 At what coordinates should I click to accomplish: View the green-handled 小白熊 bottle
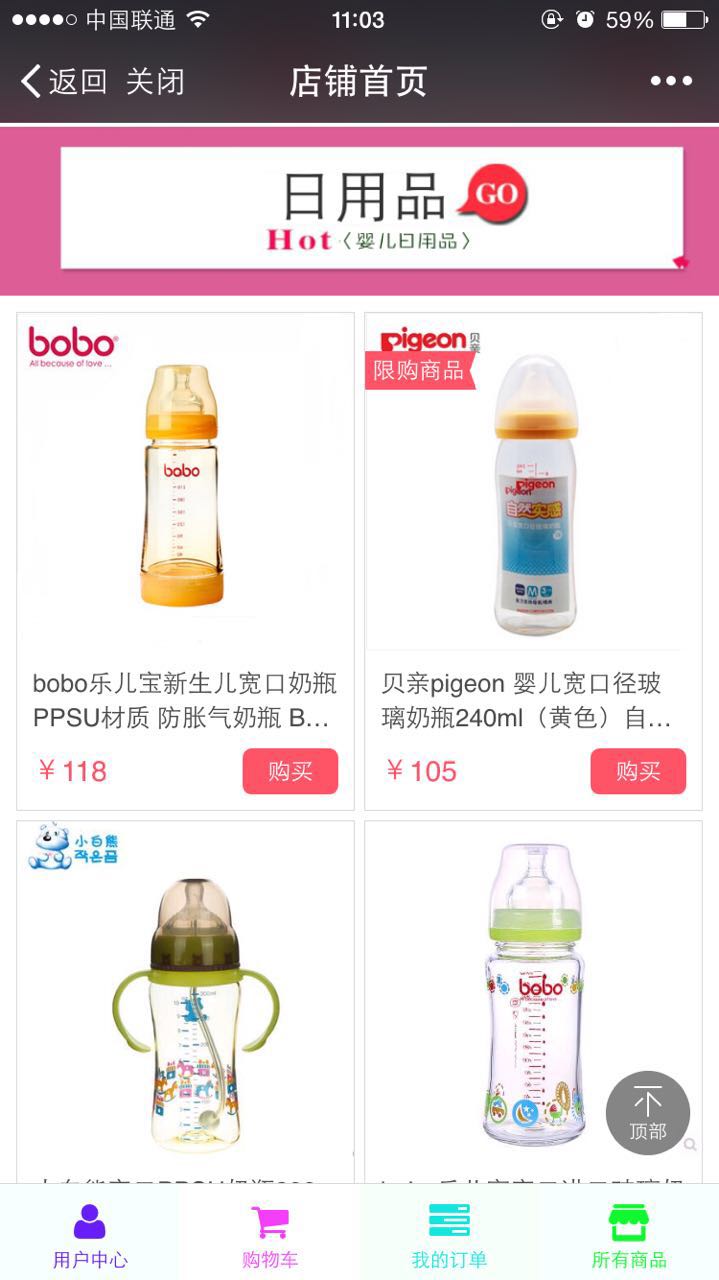[x=185, y=1000]
